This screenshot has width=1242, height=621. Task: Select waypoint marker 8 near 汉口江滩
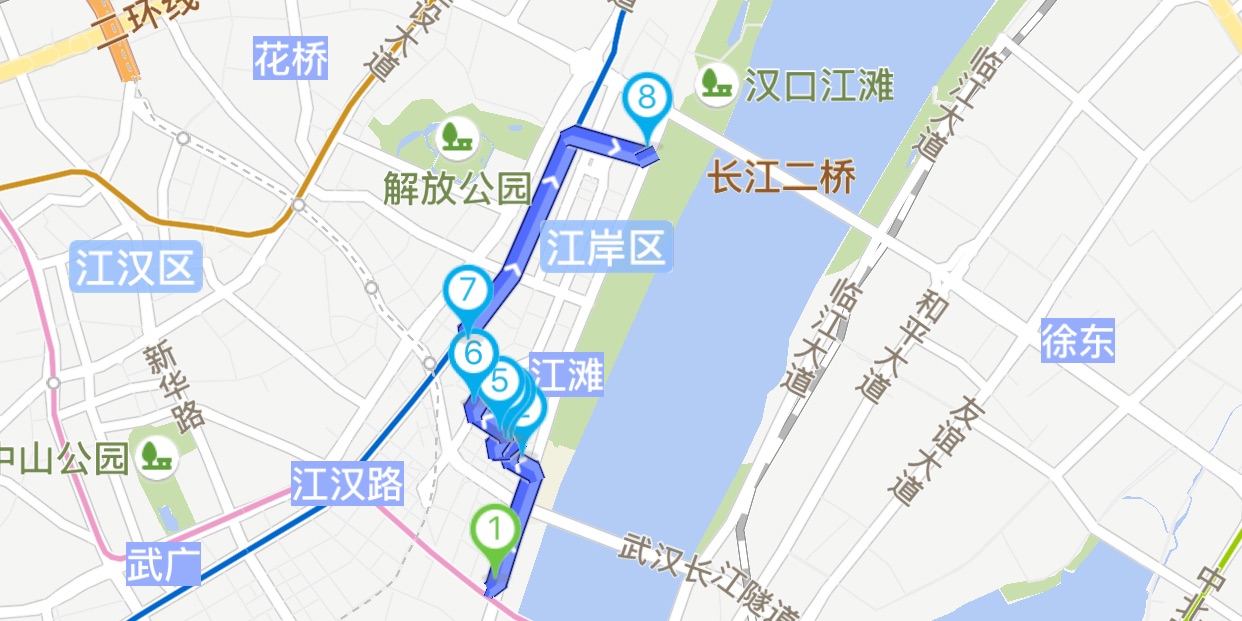(647, 100)
